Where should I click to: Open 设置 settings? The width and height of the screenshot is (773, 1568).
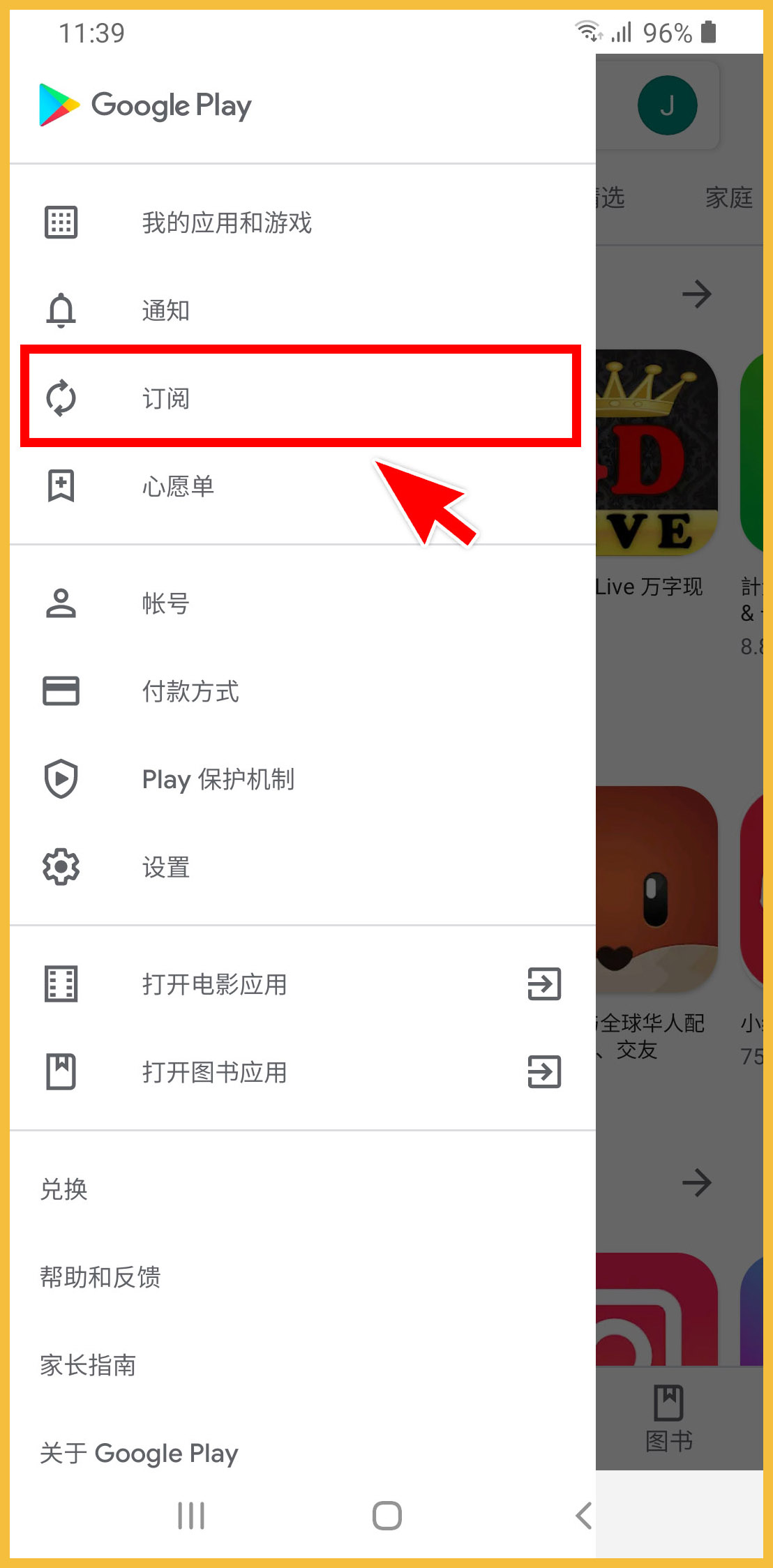(166, 867)
